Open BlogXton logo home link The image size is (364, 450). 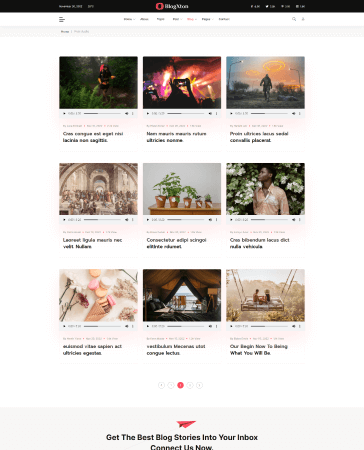172,6
